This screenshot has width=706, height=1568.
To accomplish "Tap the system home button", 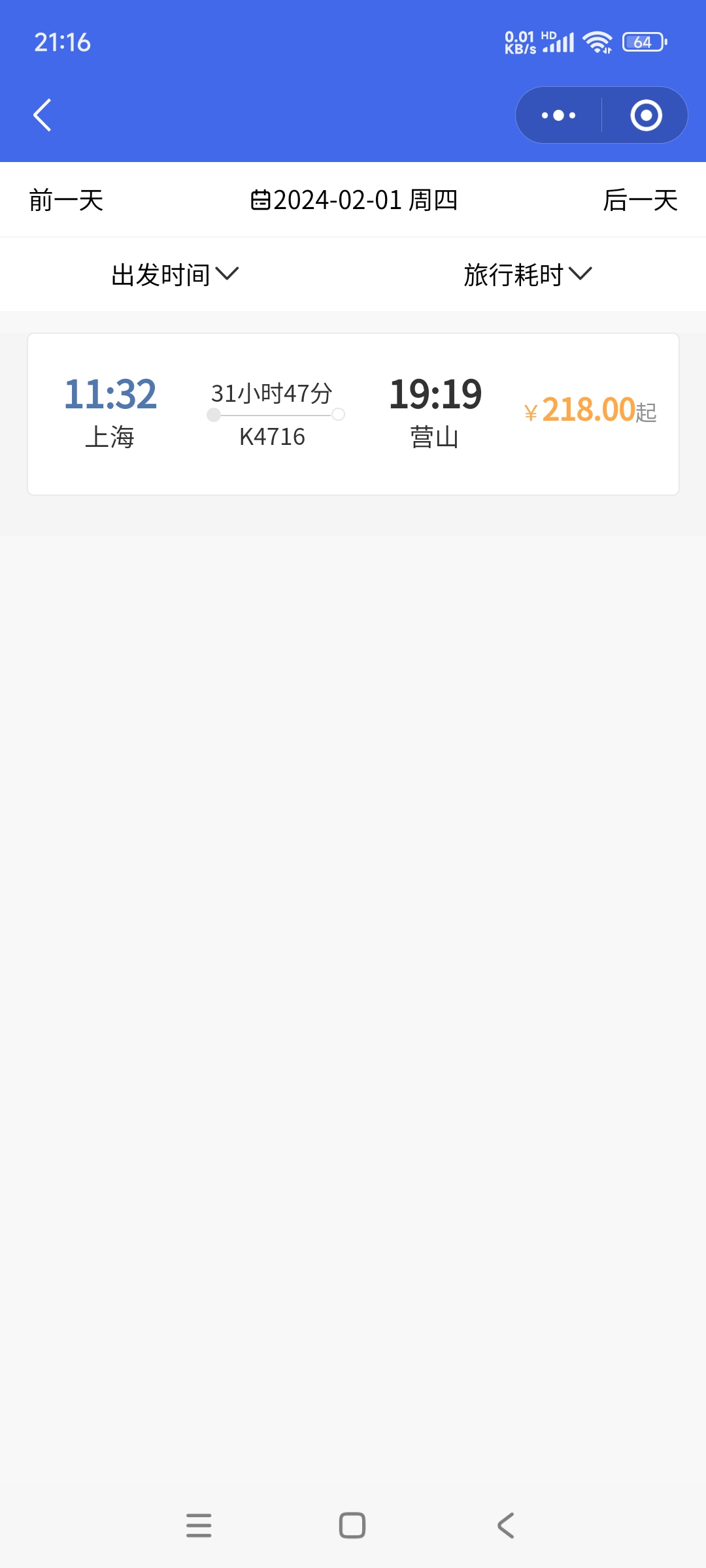I will (x=352, y=1526).
